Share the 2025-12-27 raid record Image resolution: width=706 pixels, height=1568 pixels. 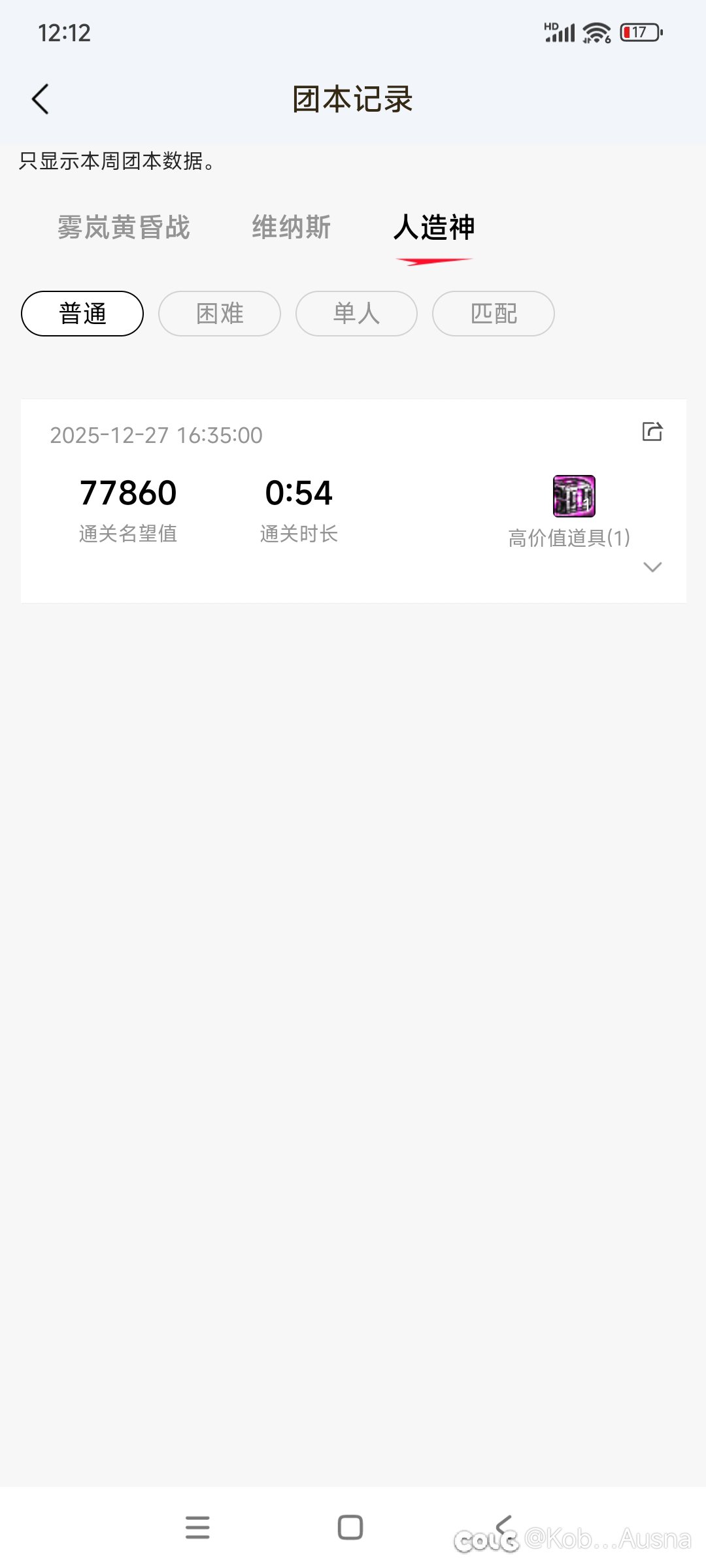pyautogui.click(x=652, y=431)
